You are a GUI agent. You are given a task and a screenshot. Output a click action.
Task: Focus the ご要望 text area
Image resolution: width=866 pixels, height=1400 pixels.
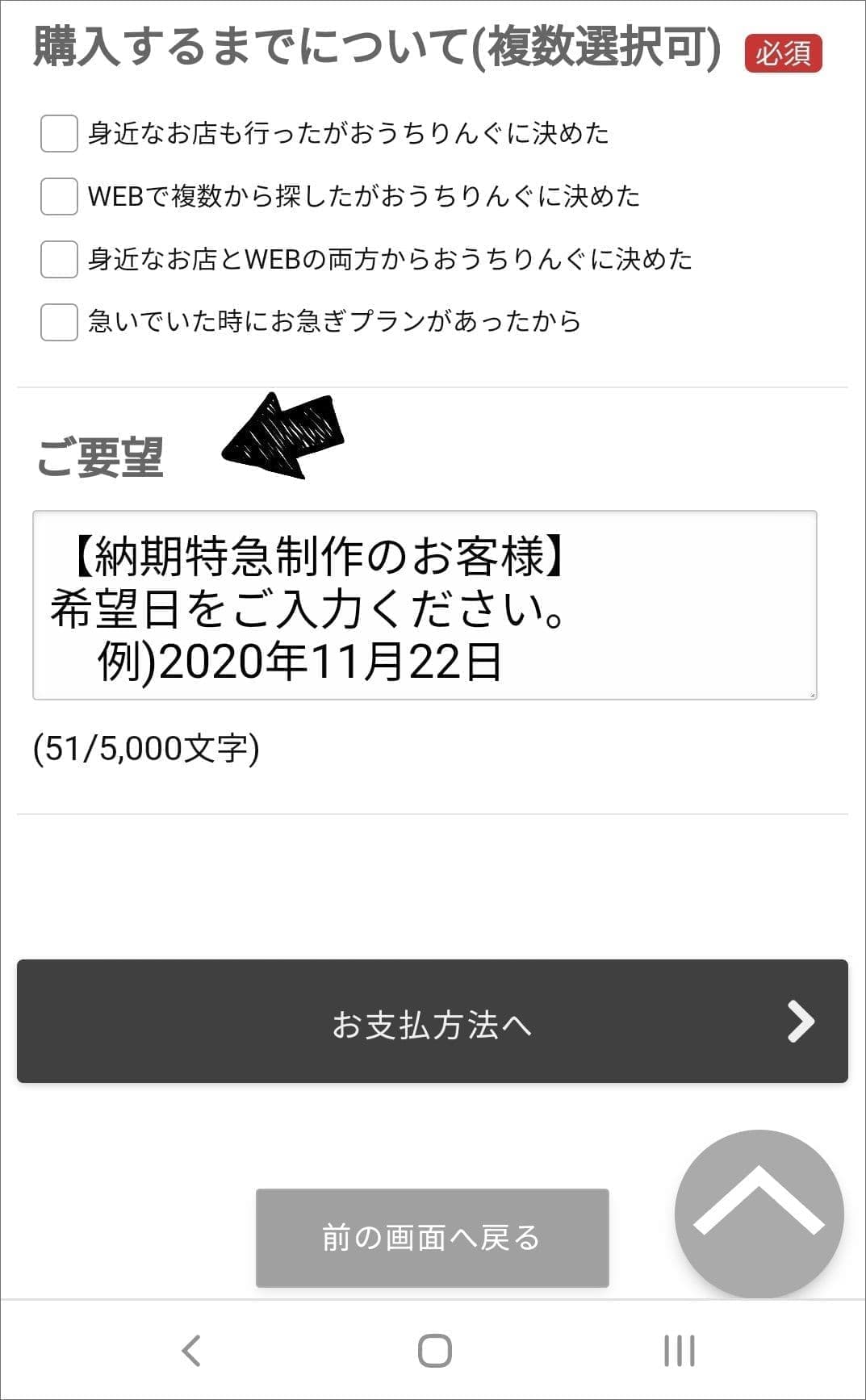point(425,605)
